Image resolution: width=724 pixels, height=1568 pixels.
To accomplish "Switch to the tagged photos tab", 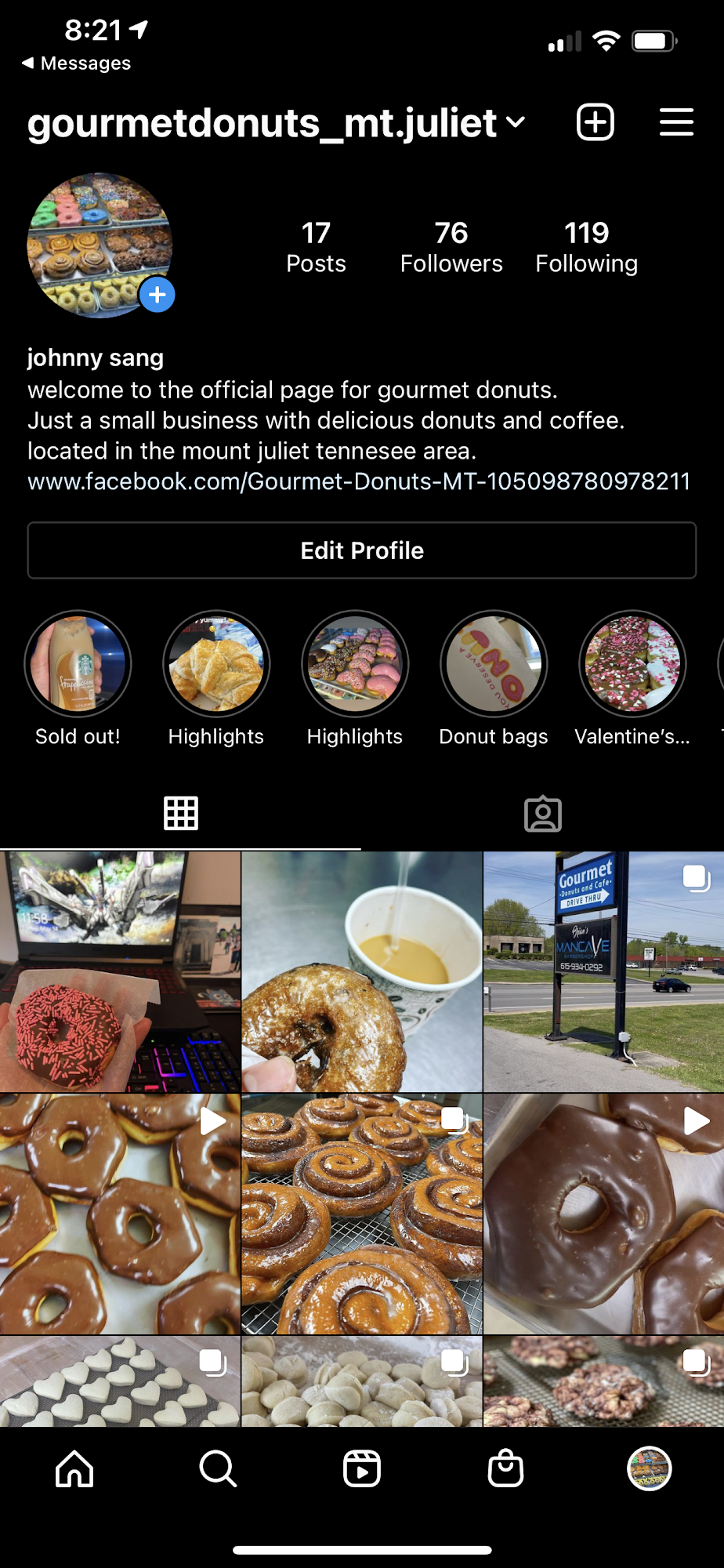I will (542, 814).
